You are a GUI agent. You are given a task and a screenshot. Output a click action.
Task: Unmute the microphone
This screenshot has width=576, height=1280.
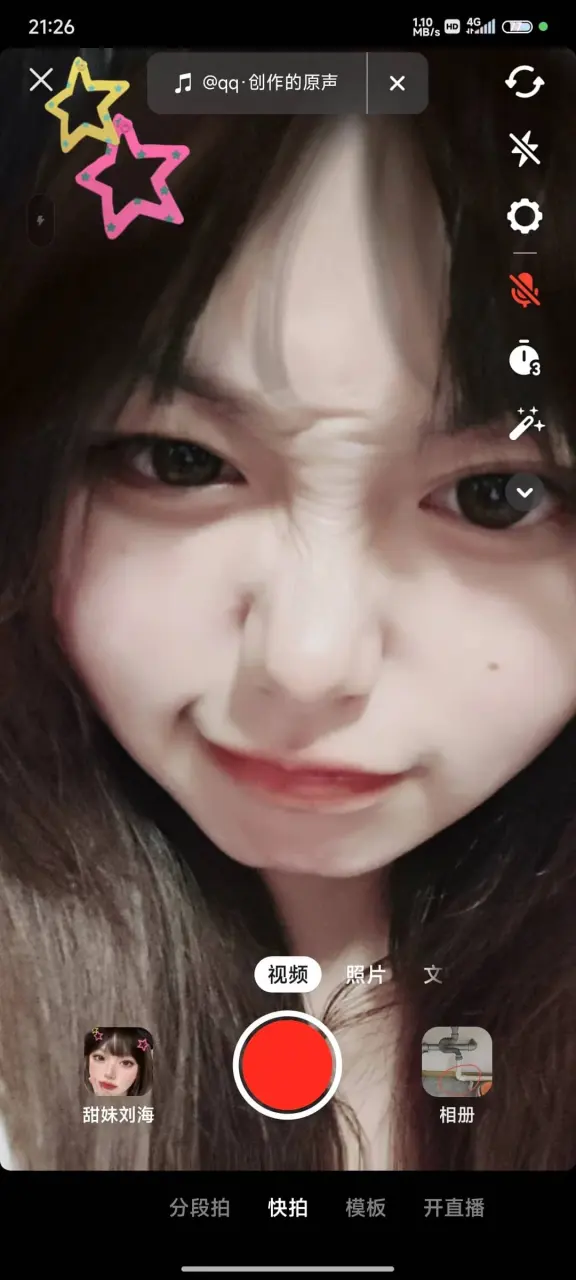coord(525,290)
